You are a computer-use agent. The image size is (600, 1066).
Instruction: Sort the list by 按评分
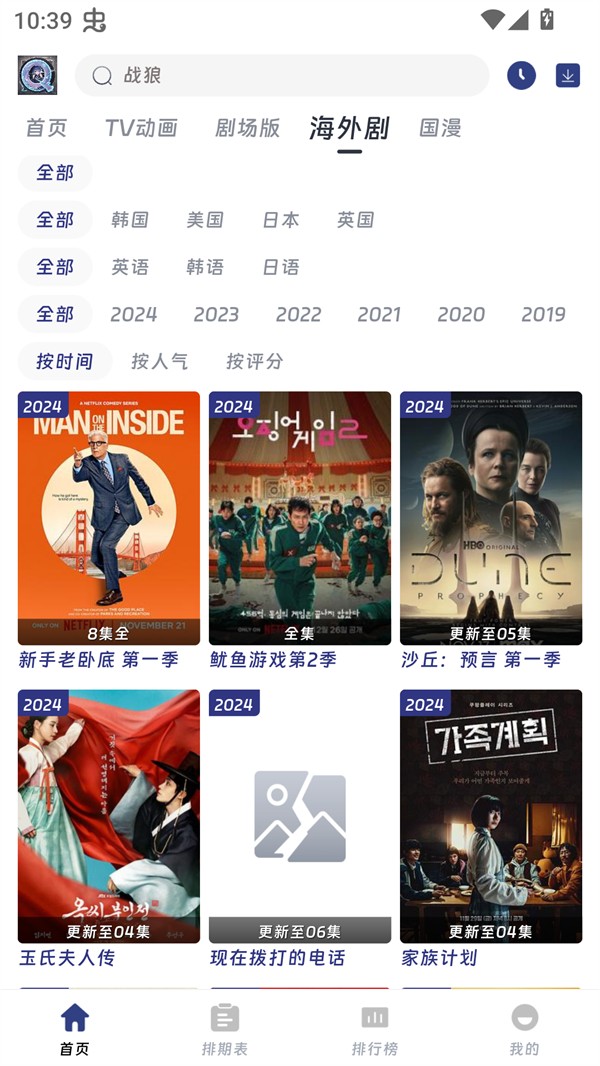(254, 361)
